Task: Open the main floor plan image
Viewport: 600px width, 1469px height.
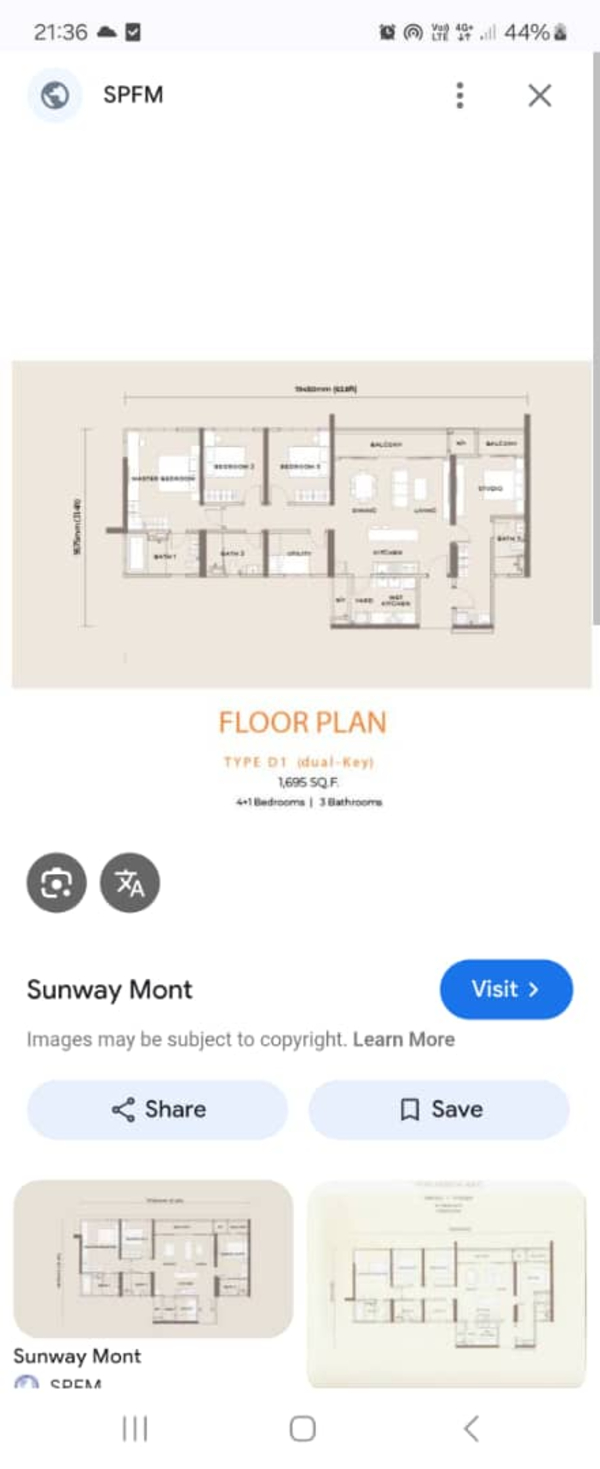Action: click(301, 524)
